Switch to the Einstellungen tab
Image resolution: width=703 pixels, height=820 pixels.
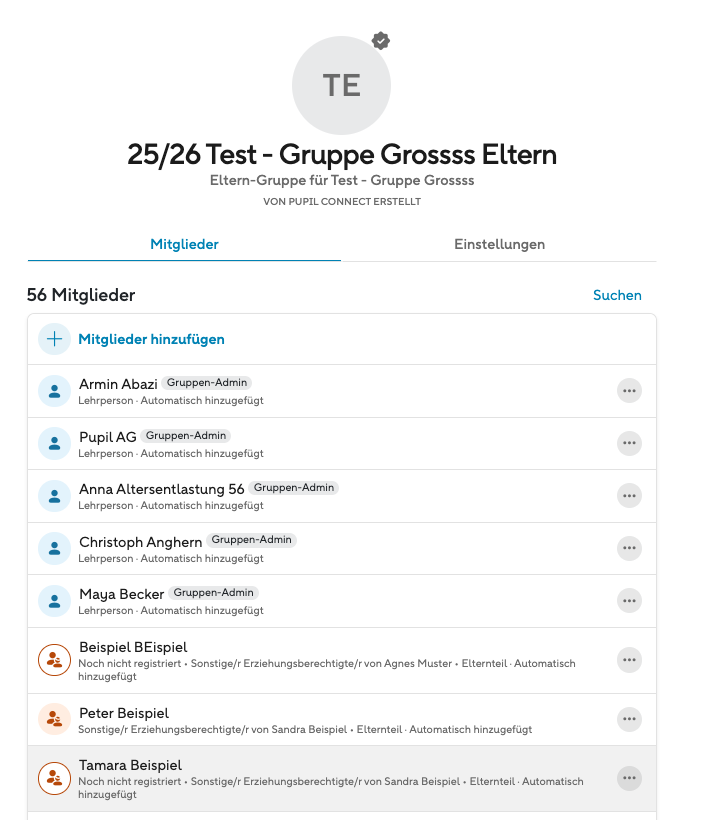pyautogui.click(x=499, y=244)
